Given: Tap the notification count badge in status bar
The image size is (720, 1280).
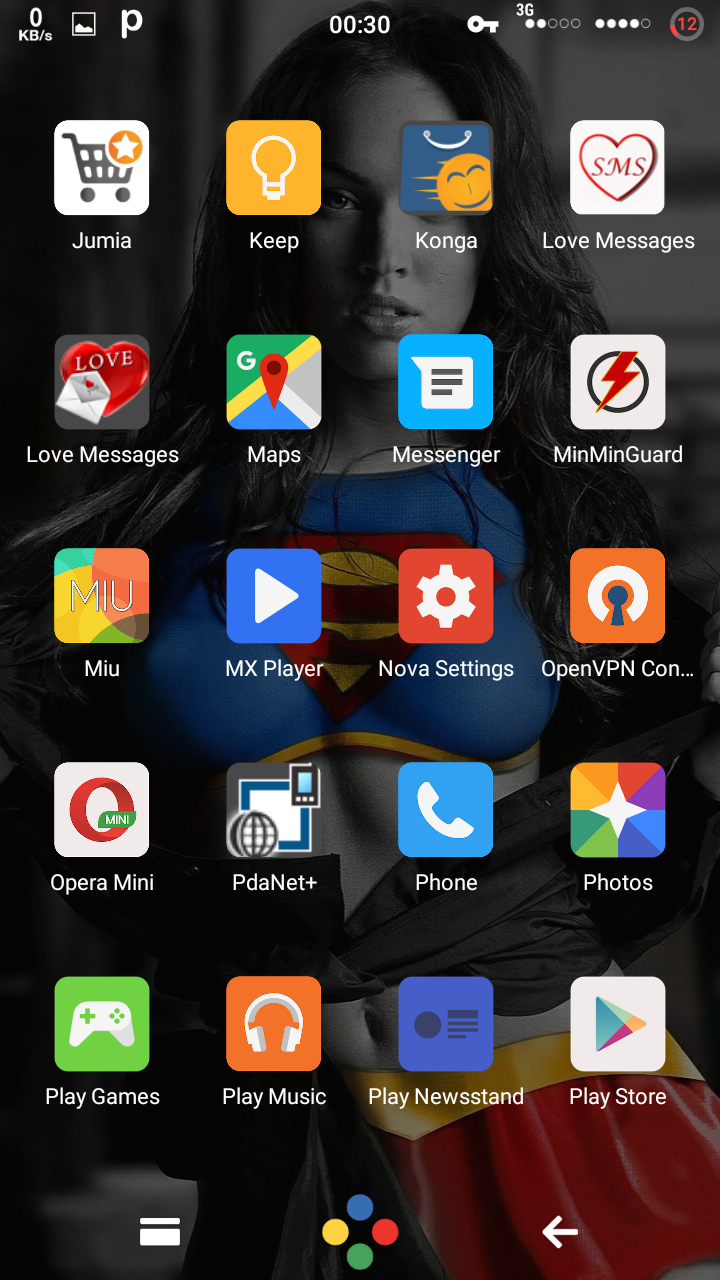Looking at the screenshot, I should [686, 24].
